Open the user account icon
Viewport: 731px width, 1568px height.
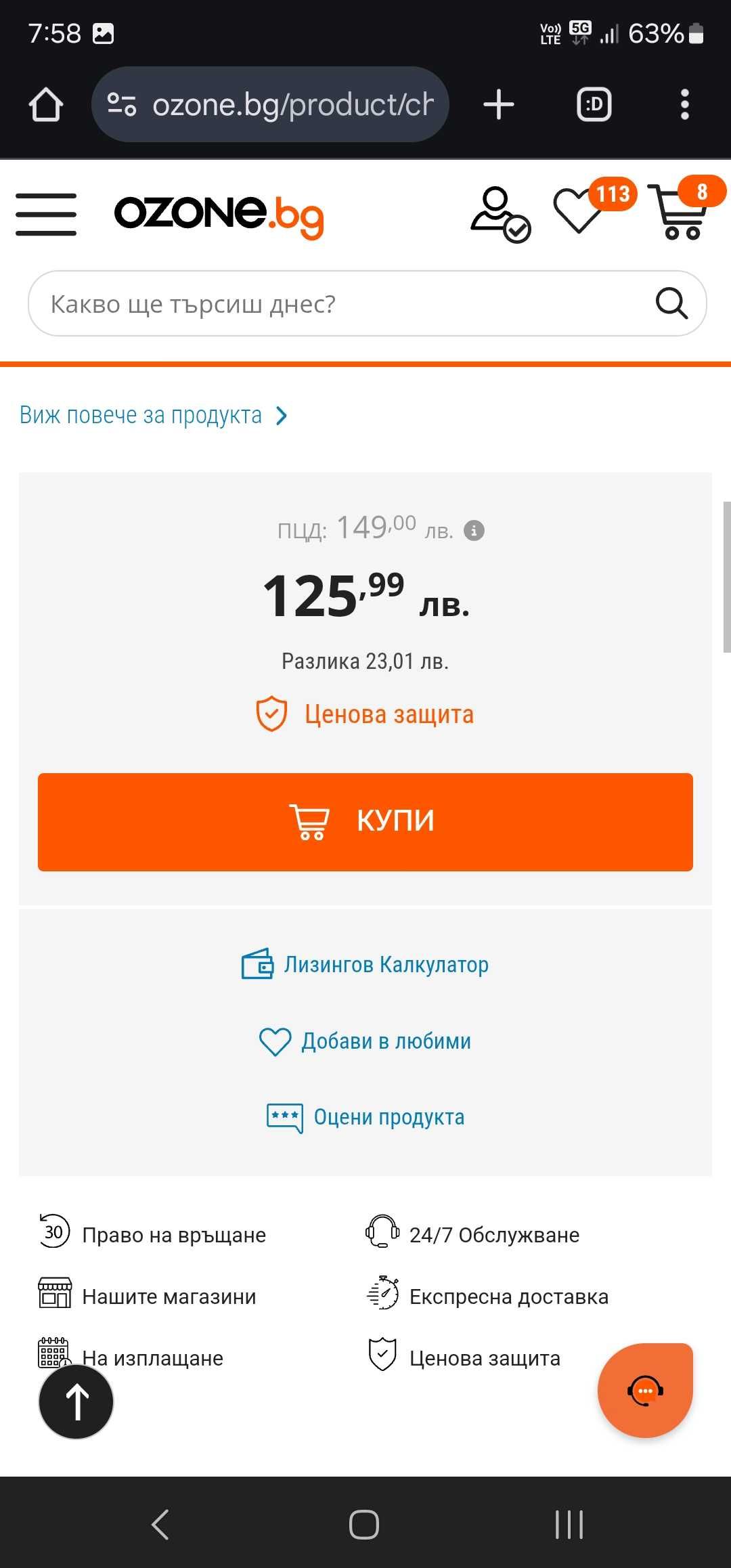[500, 214]
